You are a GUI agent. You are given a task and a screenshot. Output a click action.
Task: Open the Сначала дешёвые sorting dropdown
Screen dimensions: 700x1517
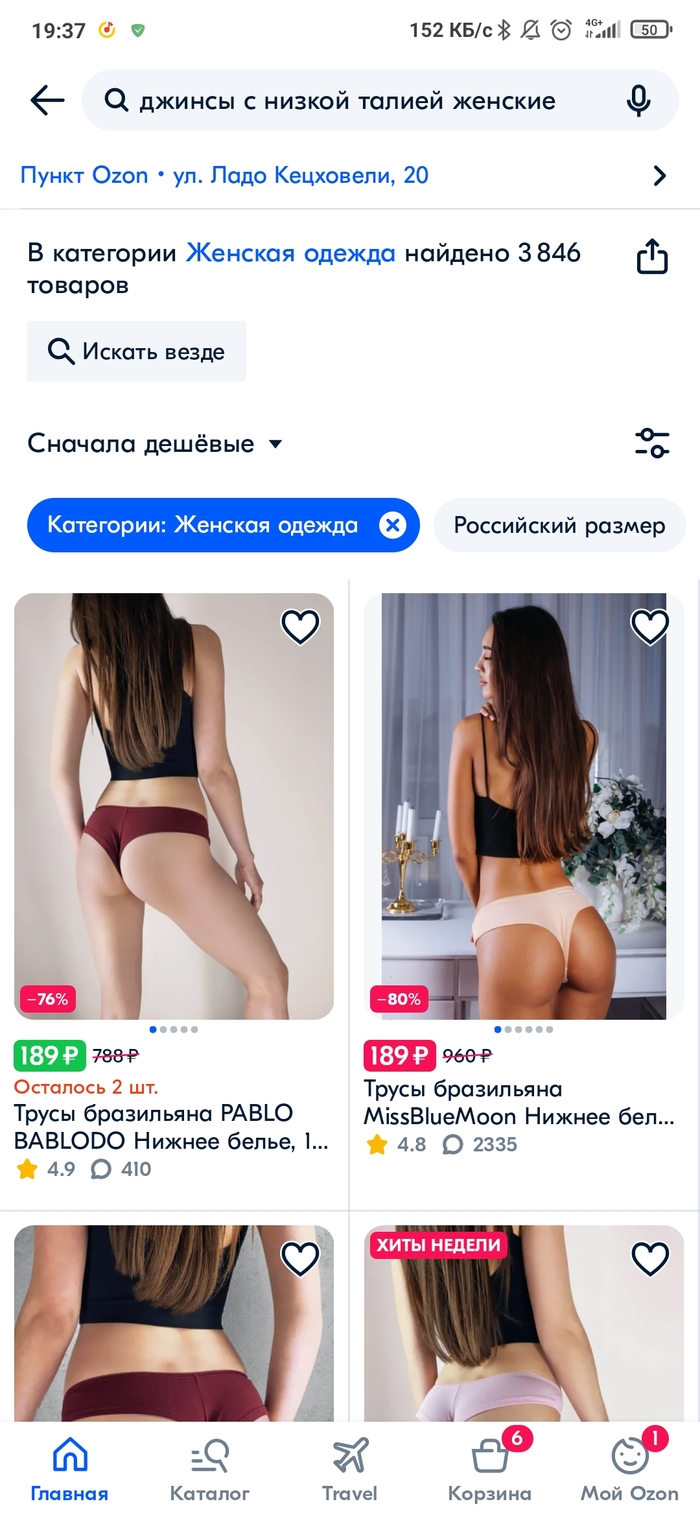[x=155, y=444]
